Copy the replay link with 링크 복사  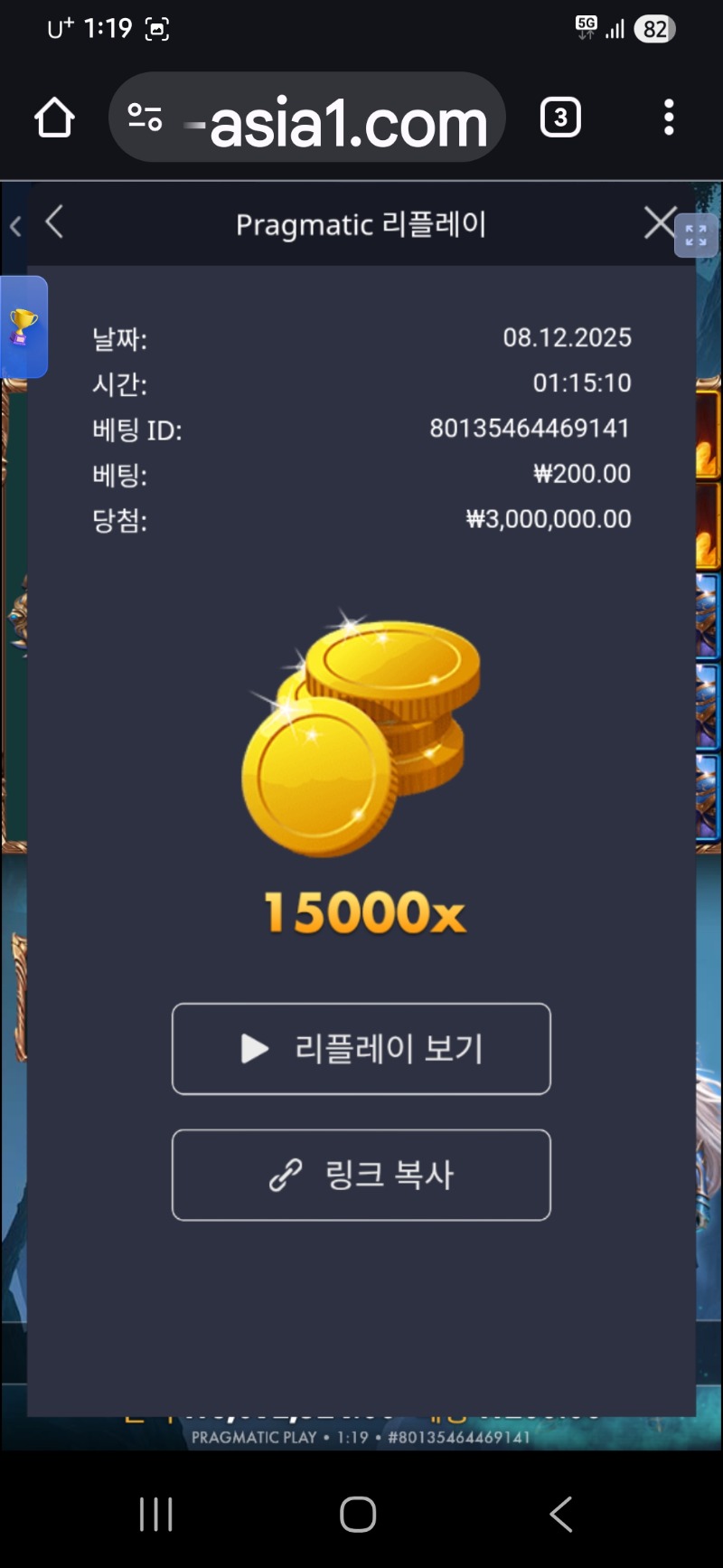361,1176
